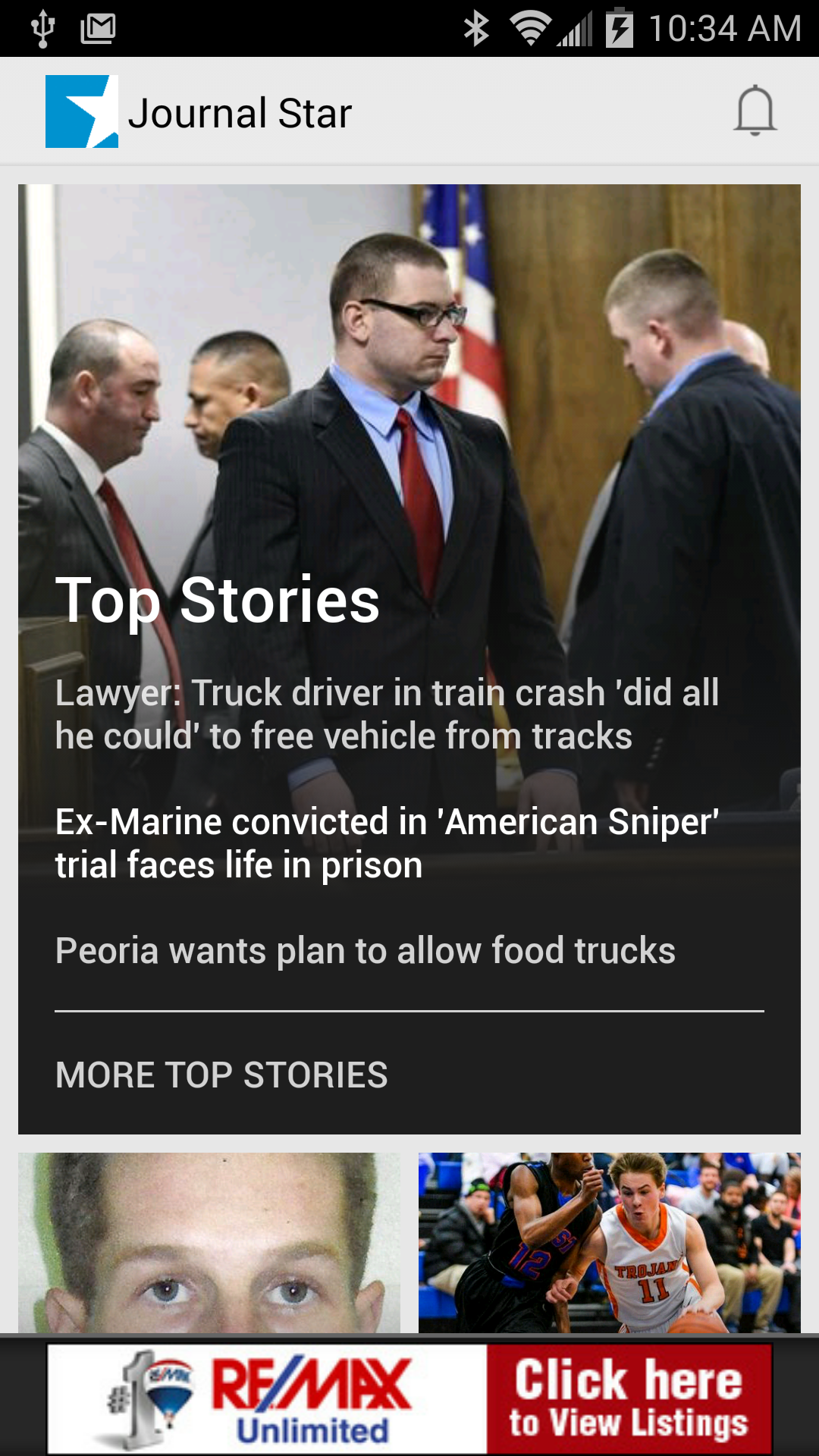
Task: Open the 'American Sniper' trial story
Action: 387,843
